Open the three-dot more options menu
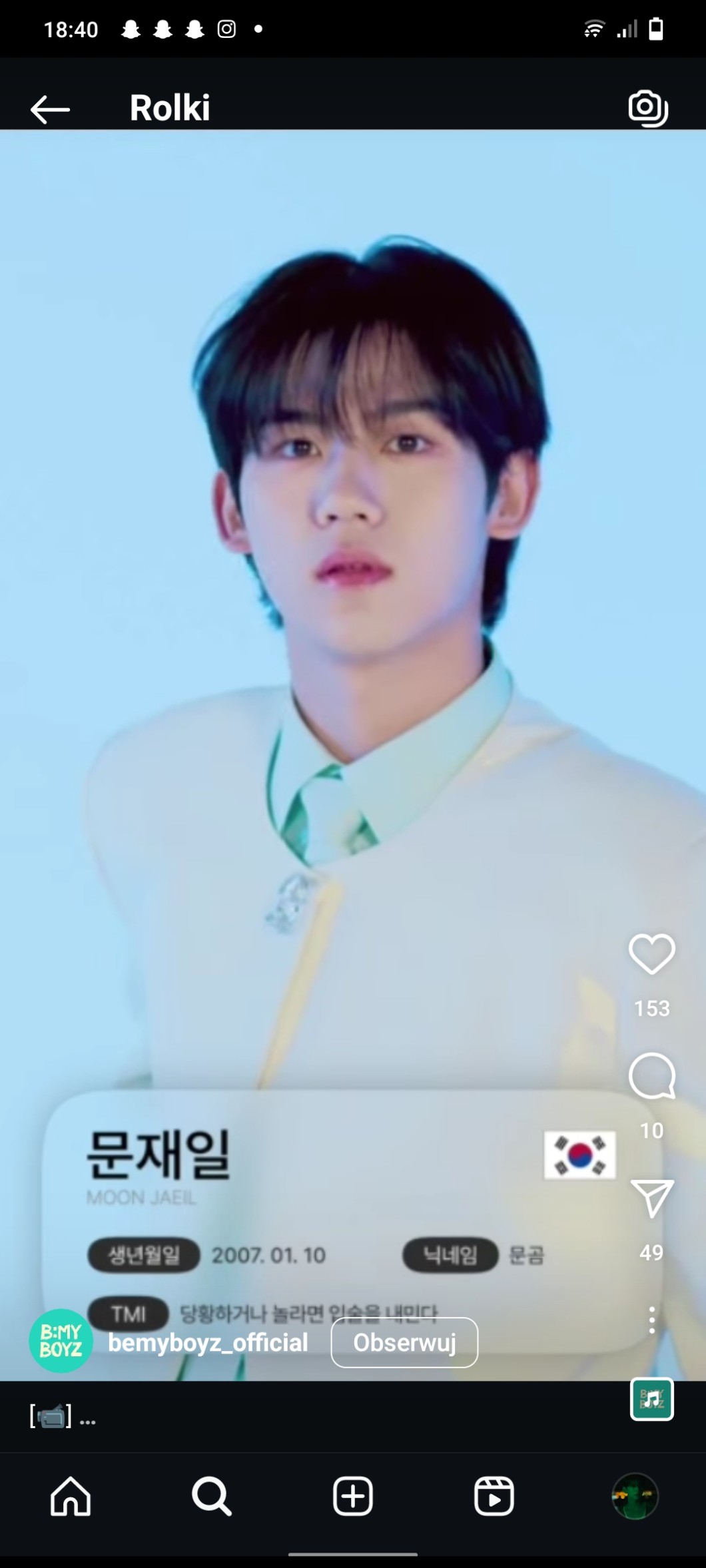The width and height of the screenshot is (706, 1568). tap(651, 1320)
